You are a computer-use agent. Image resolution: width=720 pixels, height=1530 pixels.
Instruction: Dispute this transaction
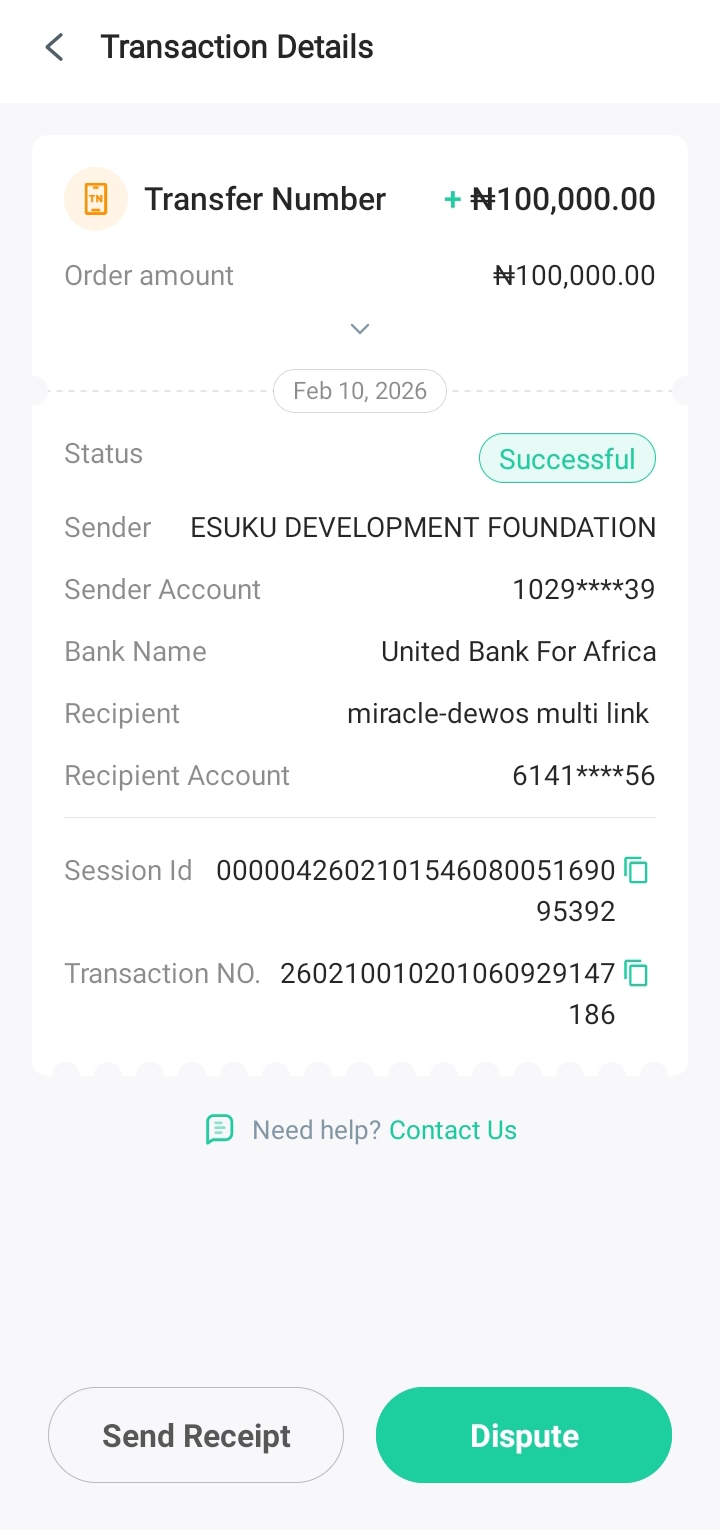coord(524,1435)
